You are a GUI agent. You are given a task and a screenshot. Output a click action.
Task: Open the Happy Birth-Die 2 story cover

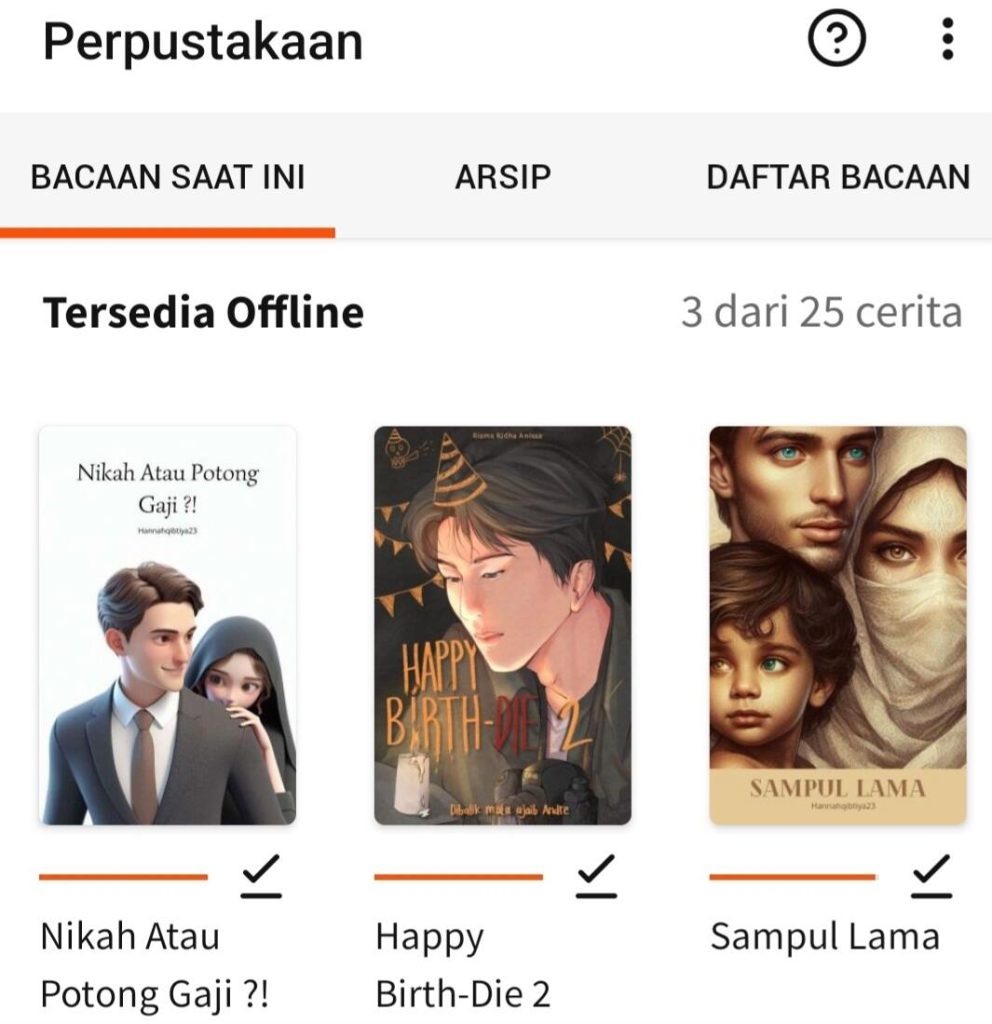pyautogui.click(x=502, y=625)
